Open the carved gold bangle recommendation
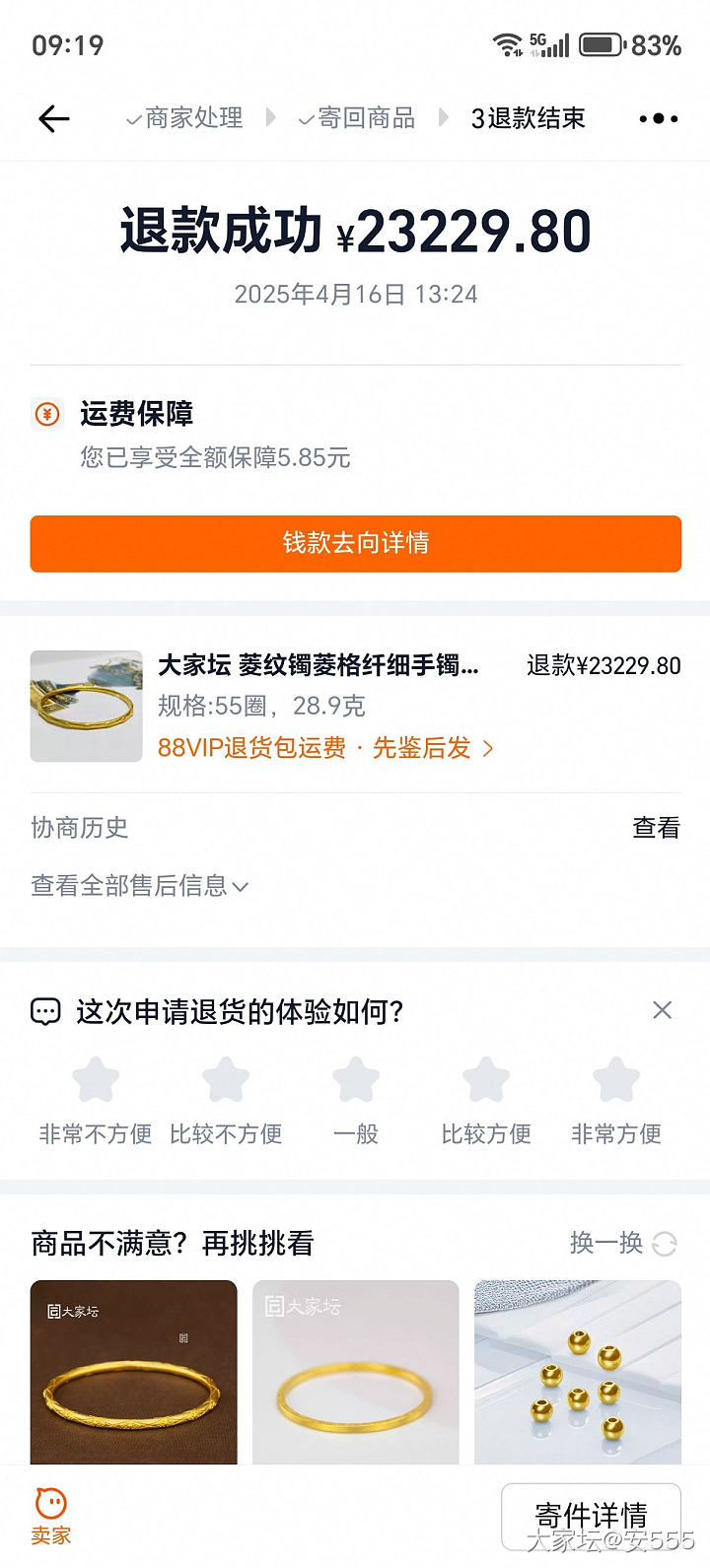 pyautogui.click(x=134, y=1372)
